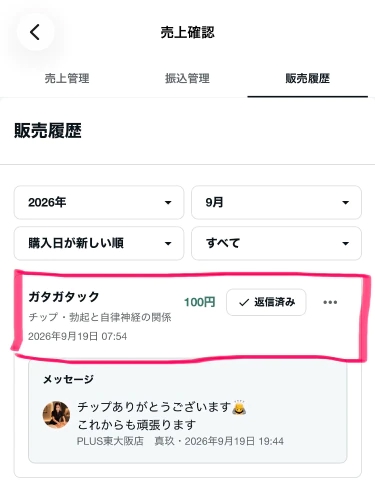The height and width of the screenshot is (480, 375).
Task: Open the three-dot menu for ガタガタック
Action: 330,302
